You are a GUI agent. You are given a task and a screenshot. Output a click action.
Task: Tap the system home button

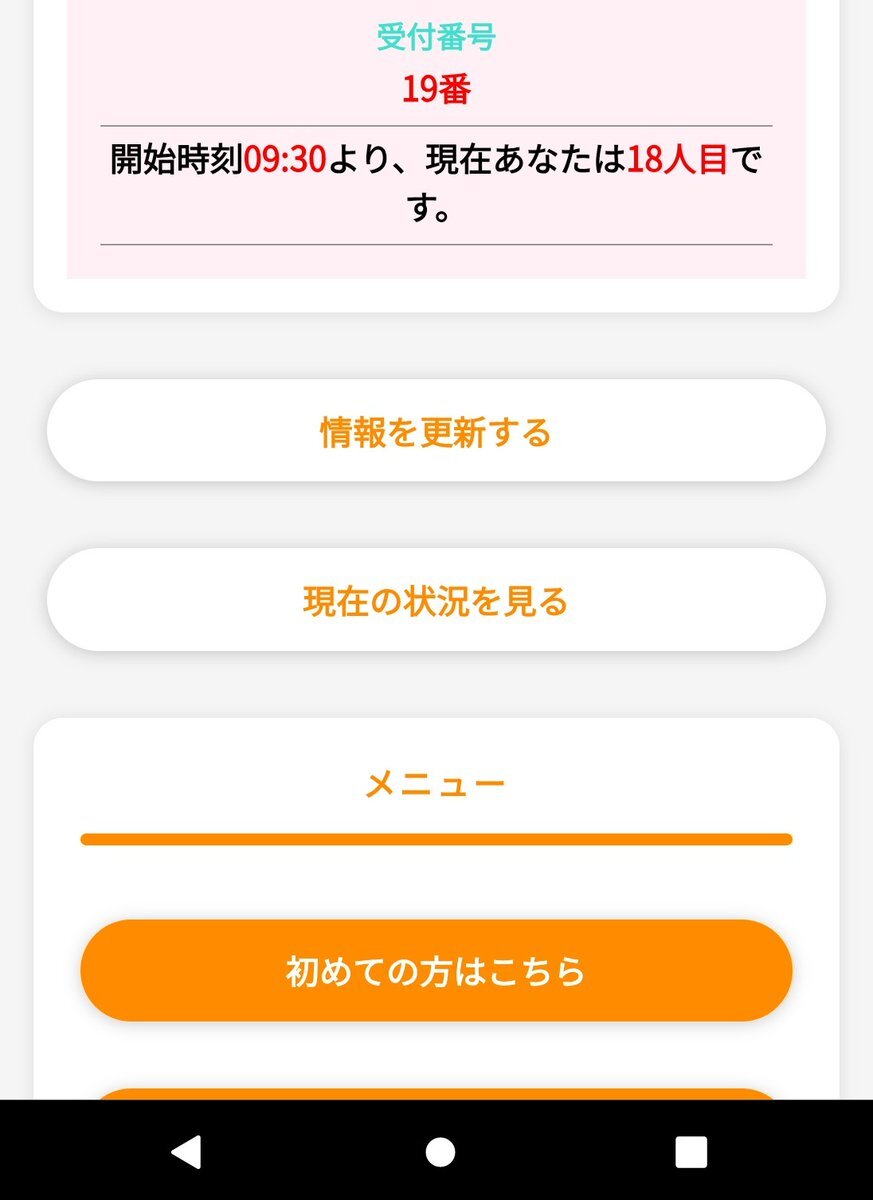point(440,1152)
